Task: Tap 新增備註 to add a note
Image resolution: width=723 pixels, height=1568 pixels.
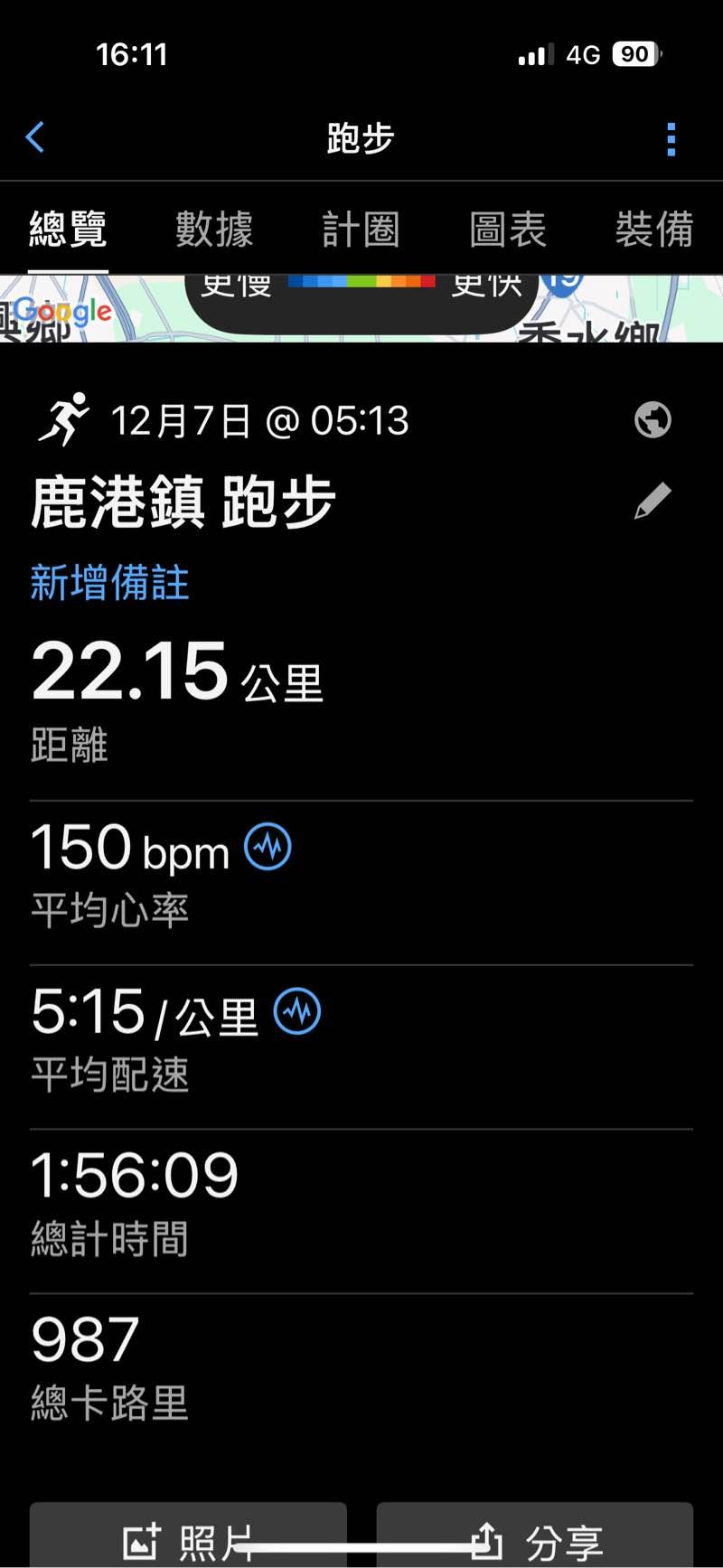Action: click(109, 583)
